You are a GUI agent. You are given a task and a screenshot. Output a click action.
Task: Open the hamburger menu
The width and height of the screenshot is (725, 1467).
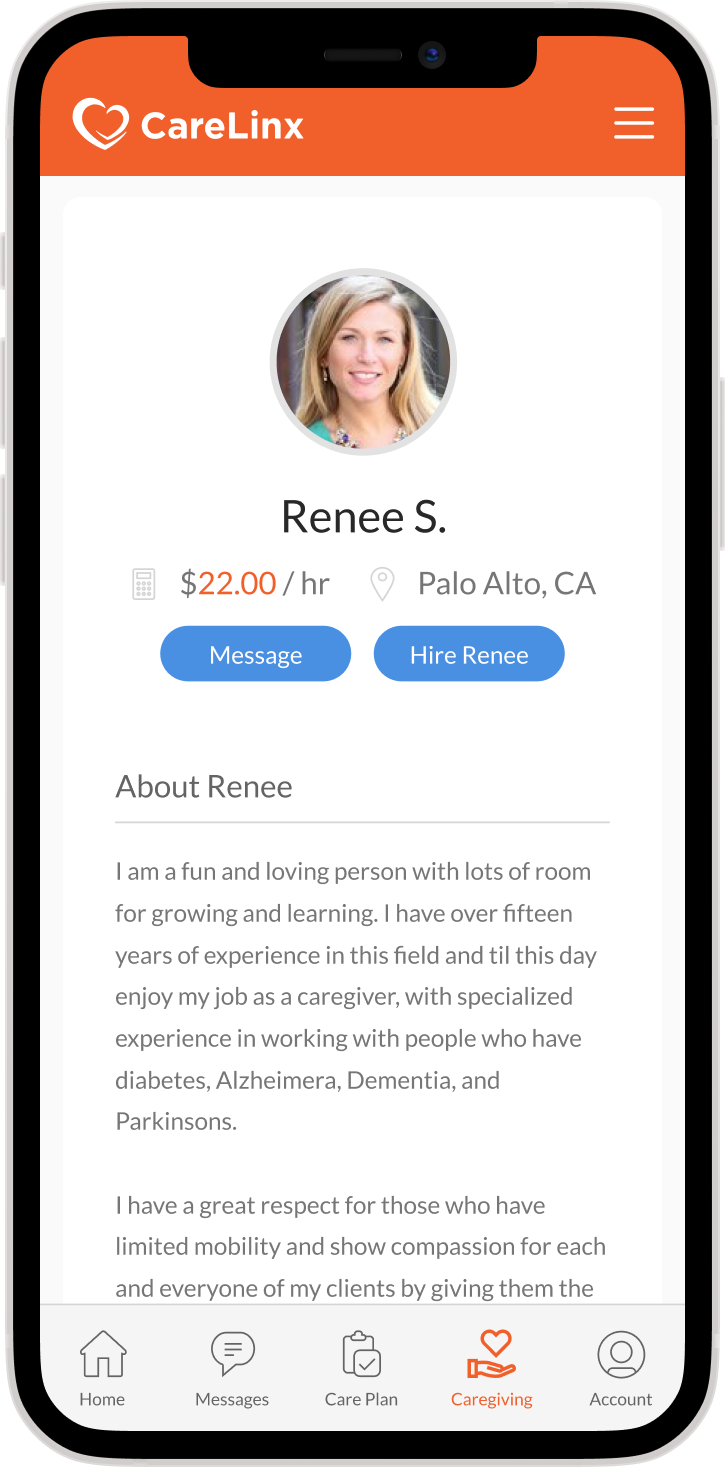pyautogui.click(x=633, y=123)
